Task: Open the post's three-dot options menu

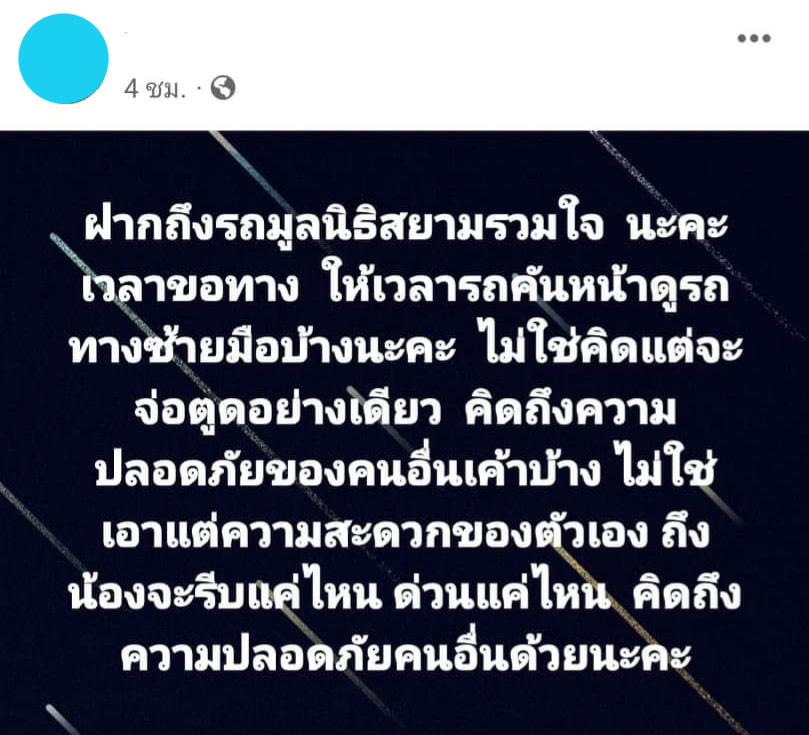Action: coord(754,39)
